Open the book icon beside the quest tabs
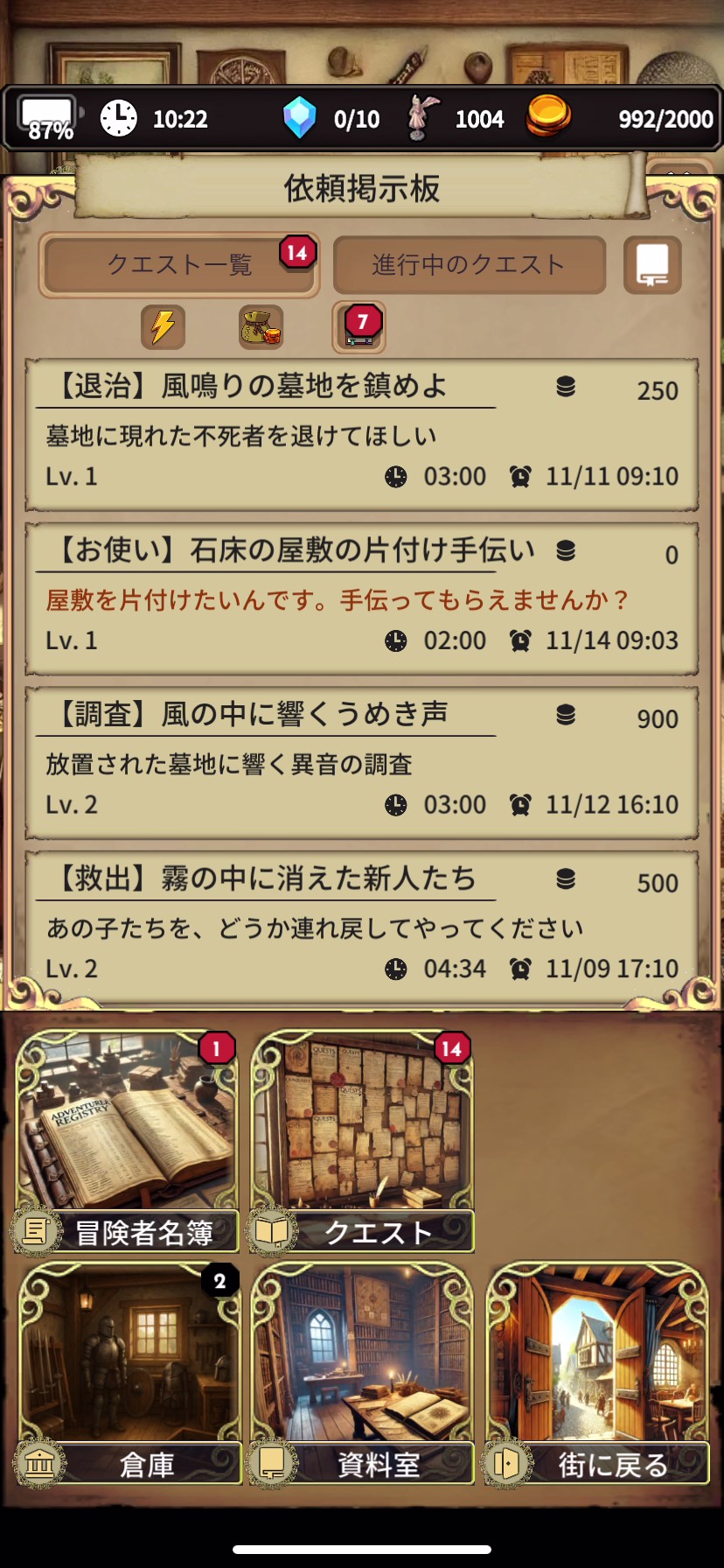This screenshot has width=724, height=1568. pyautogui.click(x=652, y=264)
